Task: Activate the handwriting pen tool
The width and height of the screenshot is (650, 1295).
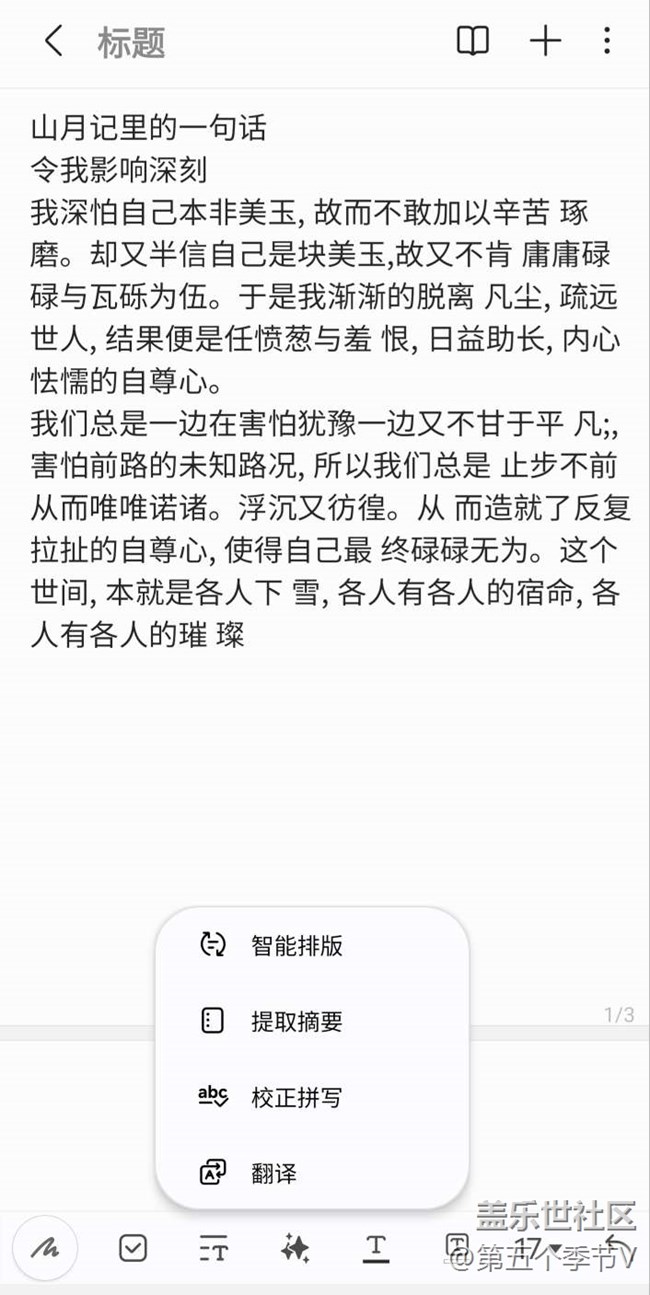Action: pyautogui.click(x=46, y=1247)
